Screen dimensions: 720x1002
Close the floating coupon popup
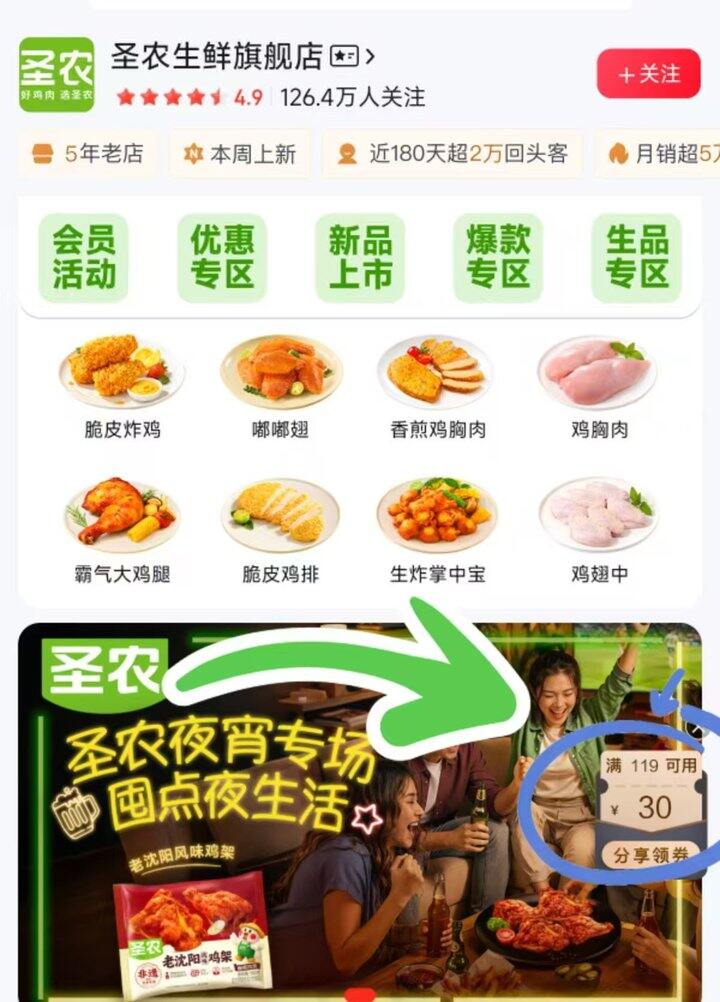coord(694,731)
